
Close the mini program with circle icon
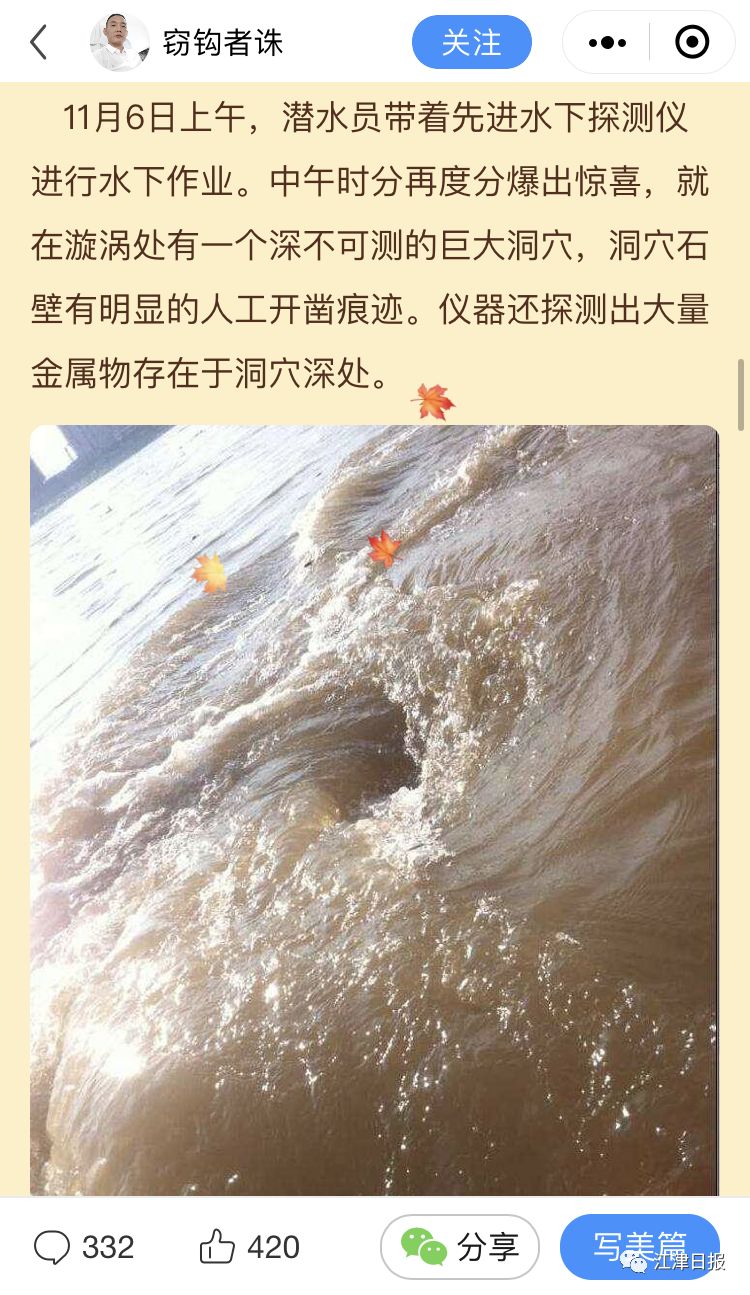point(692,42)
